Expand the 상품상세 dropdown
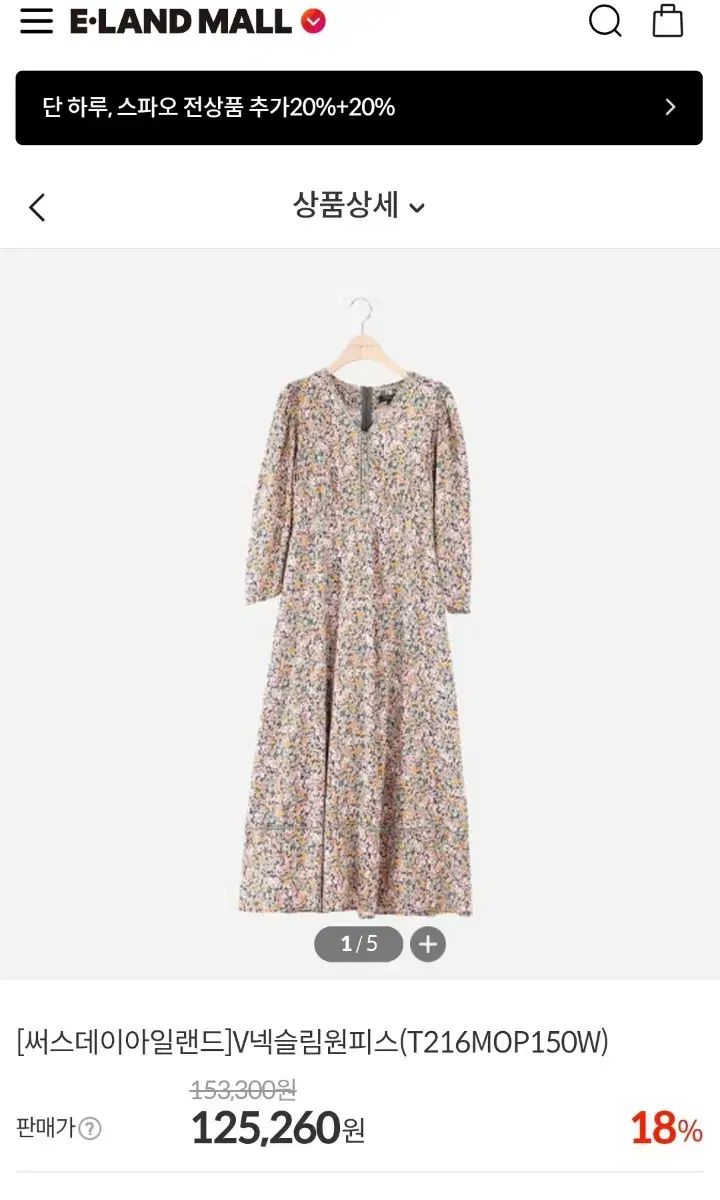720x1200 pixels. 359,206
